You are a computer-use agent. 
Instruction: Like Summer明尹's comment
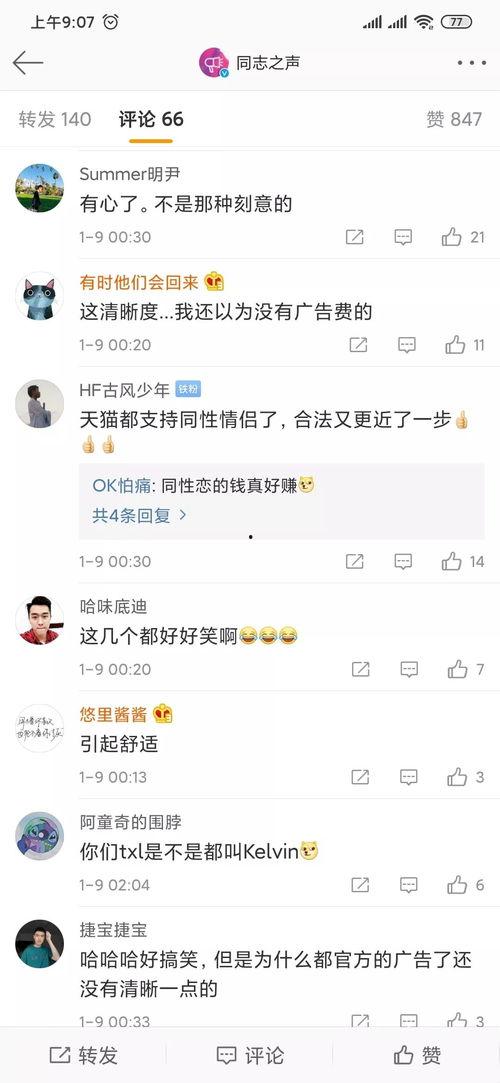click(x=463, y=237)
